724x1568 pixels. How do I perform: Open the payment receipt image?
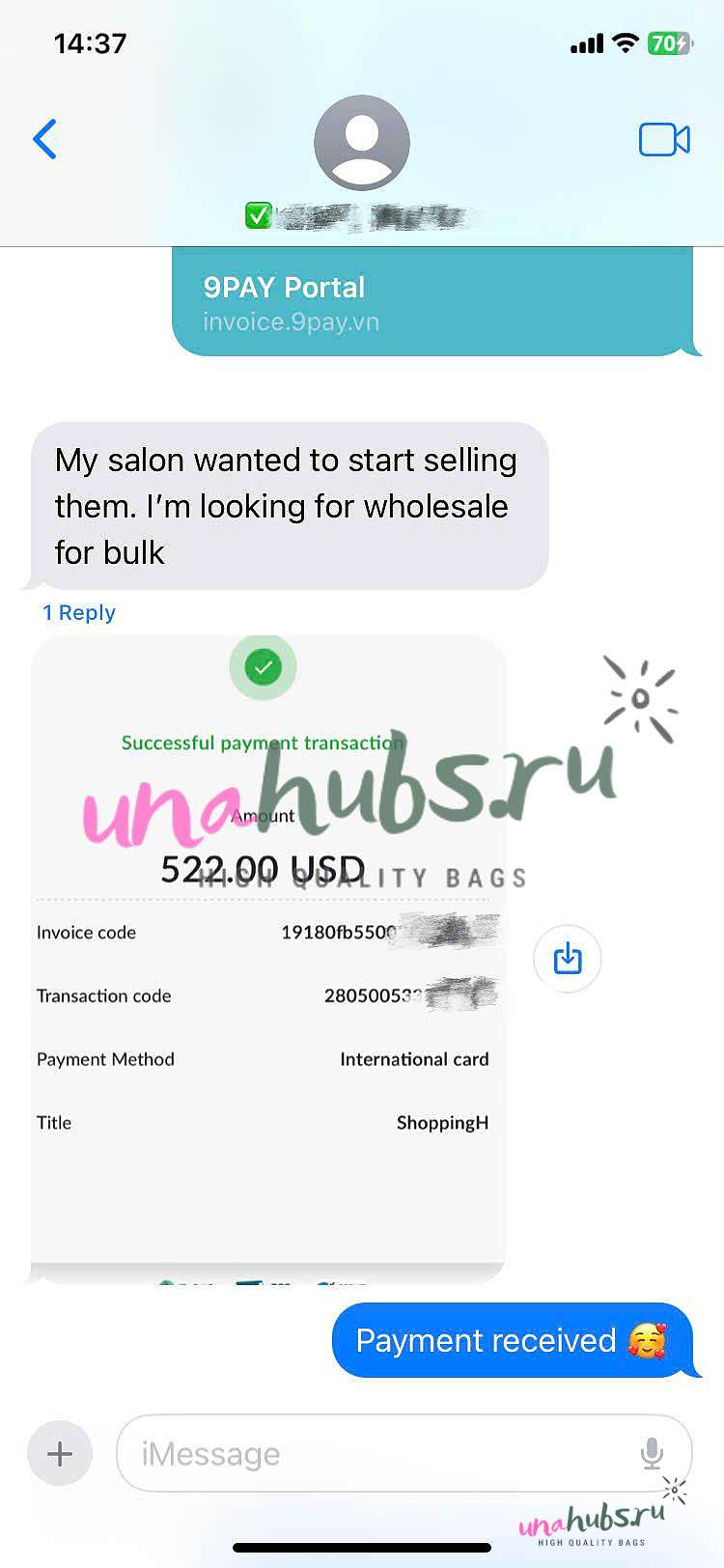268,959
